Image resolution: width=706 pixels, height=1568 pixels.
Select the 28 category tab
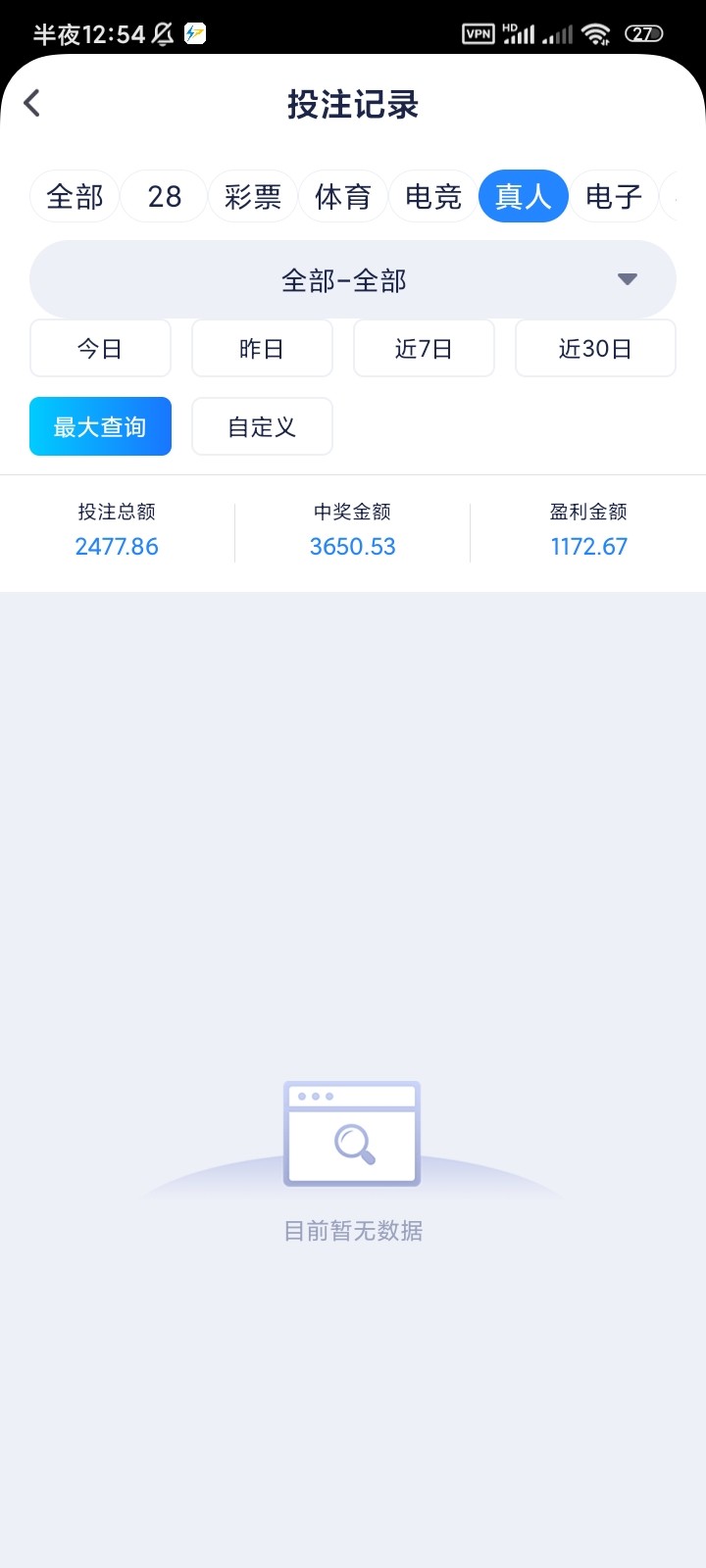tap(165, 196)
